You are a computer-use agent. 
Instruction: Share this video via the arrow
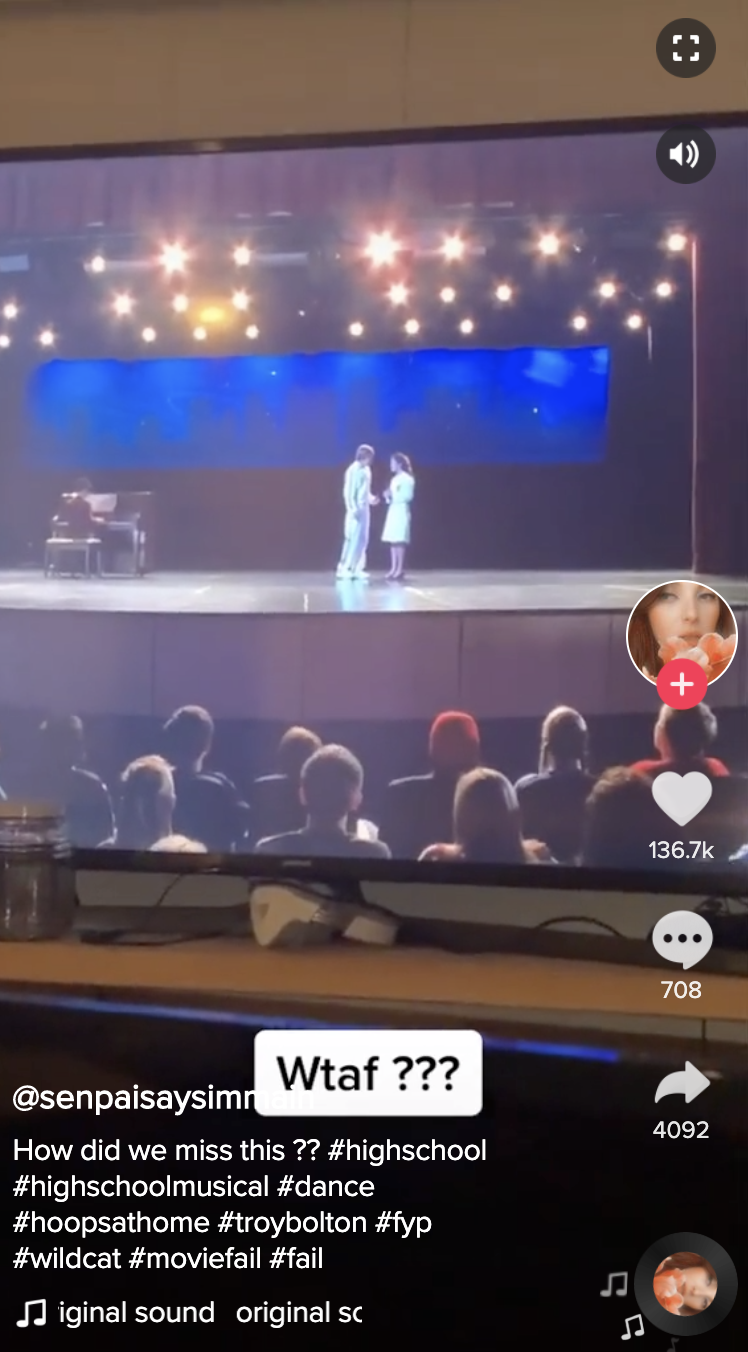[x=682, y=1083]
